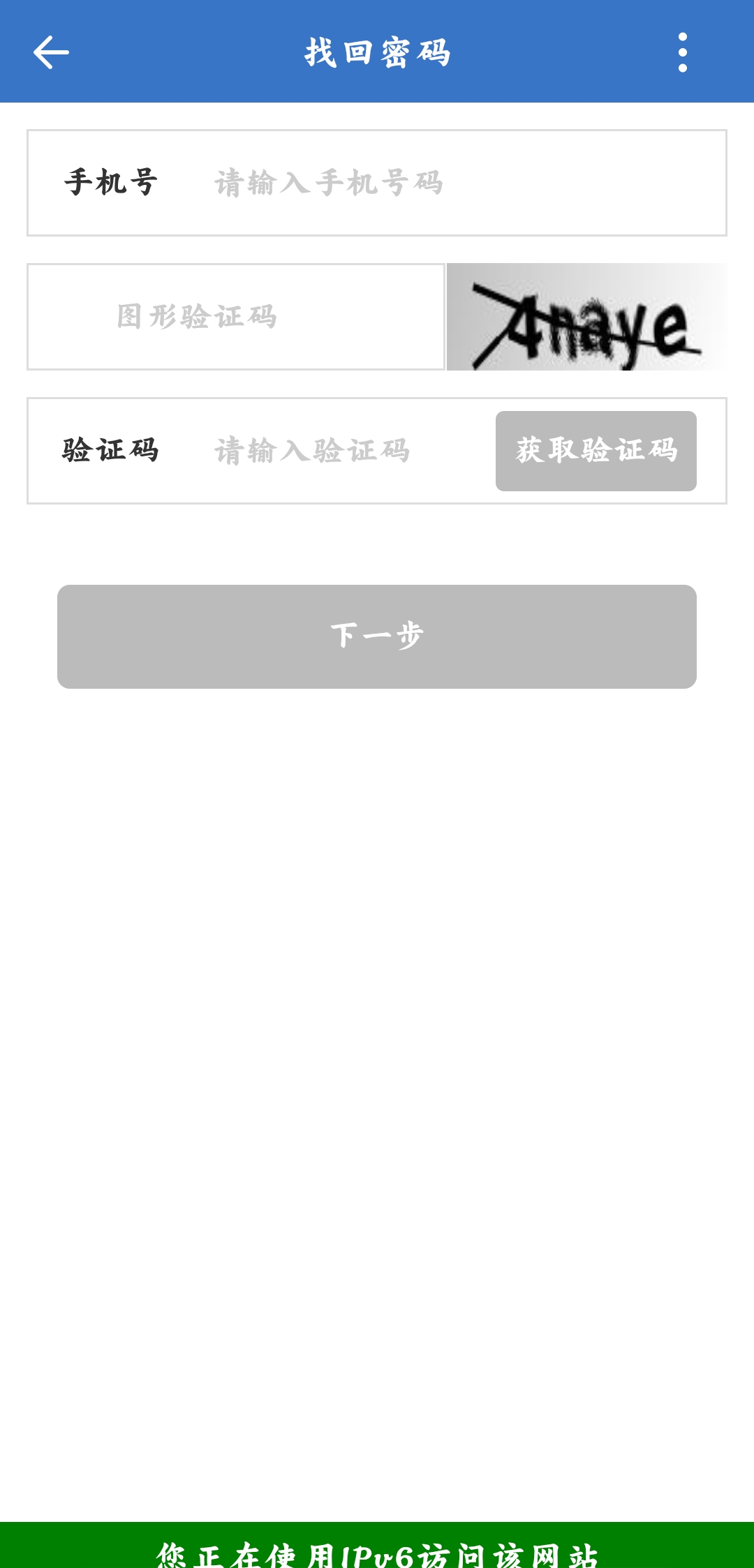The image size is (754, 1568).
Task: Tap the graphic captcha field (图形验证码)
Action: 236,317
